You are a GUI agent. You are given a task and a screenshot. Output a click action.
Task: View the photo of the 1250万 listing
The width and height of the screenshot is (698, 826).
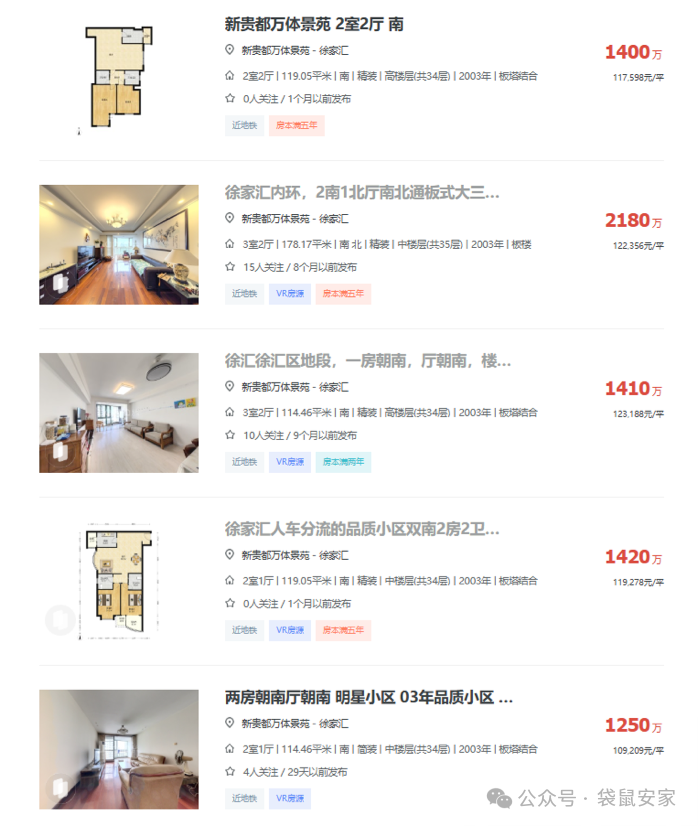(118, 748)
